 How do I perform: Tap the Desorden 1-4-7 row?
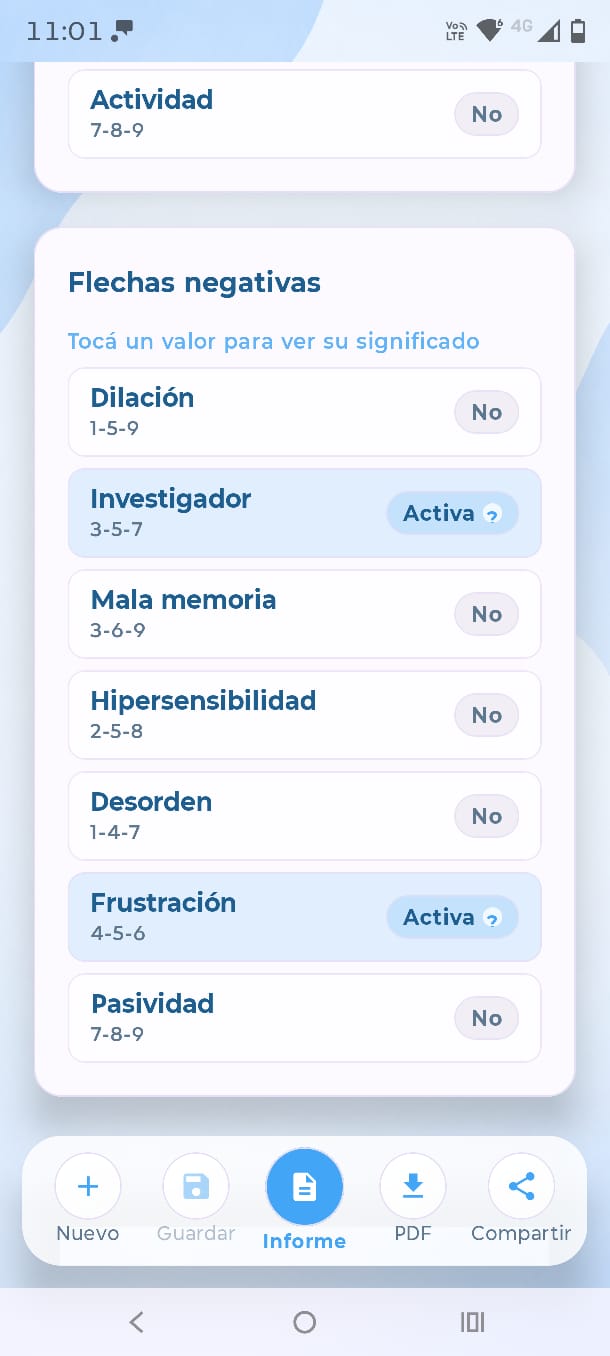304,816
